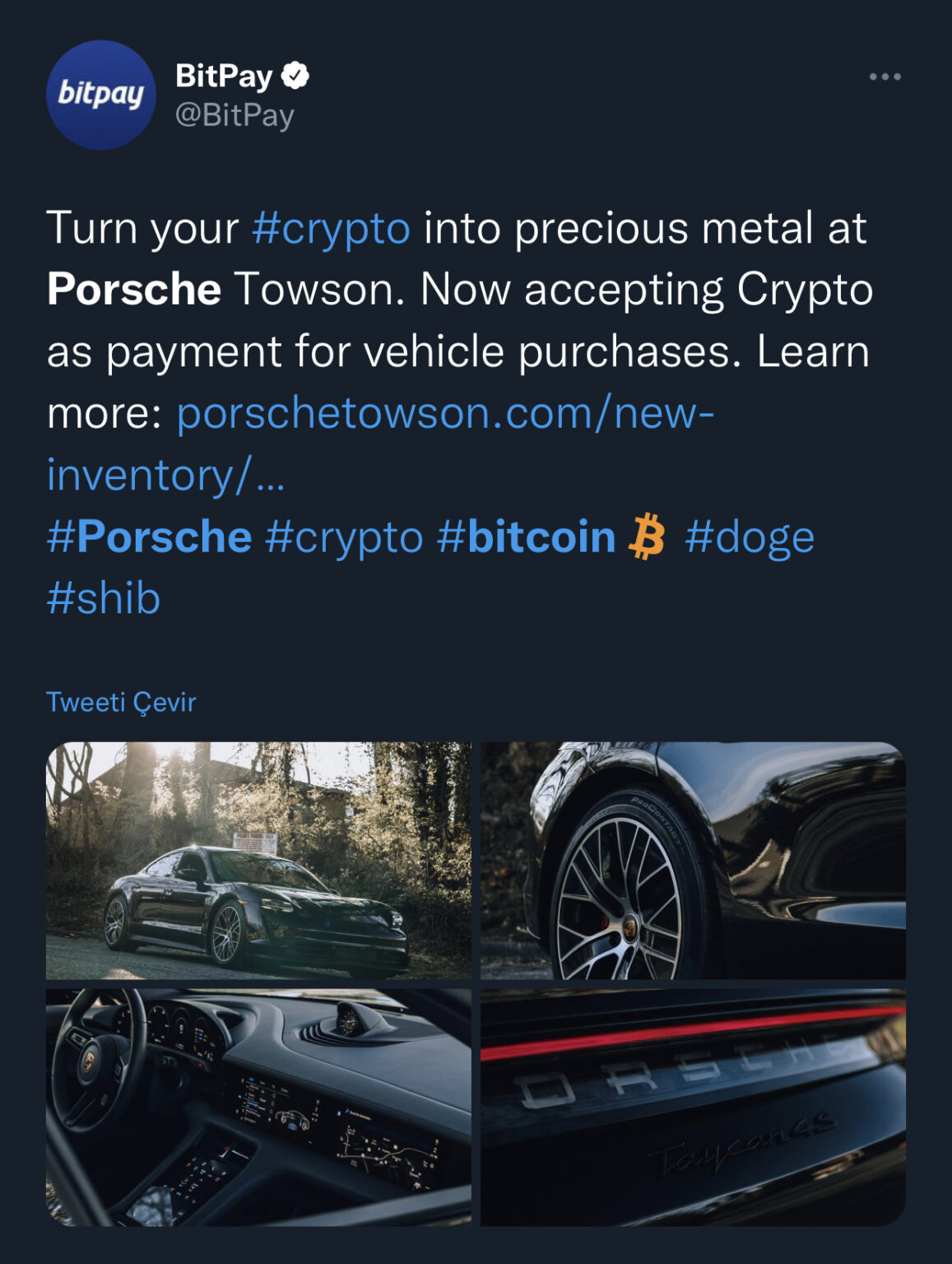Open the #shib hashtag
Screen dimensions: 952x1264
tap(103, 598)
